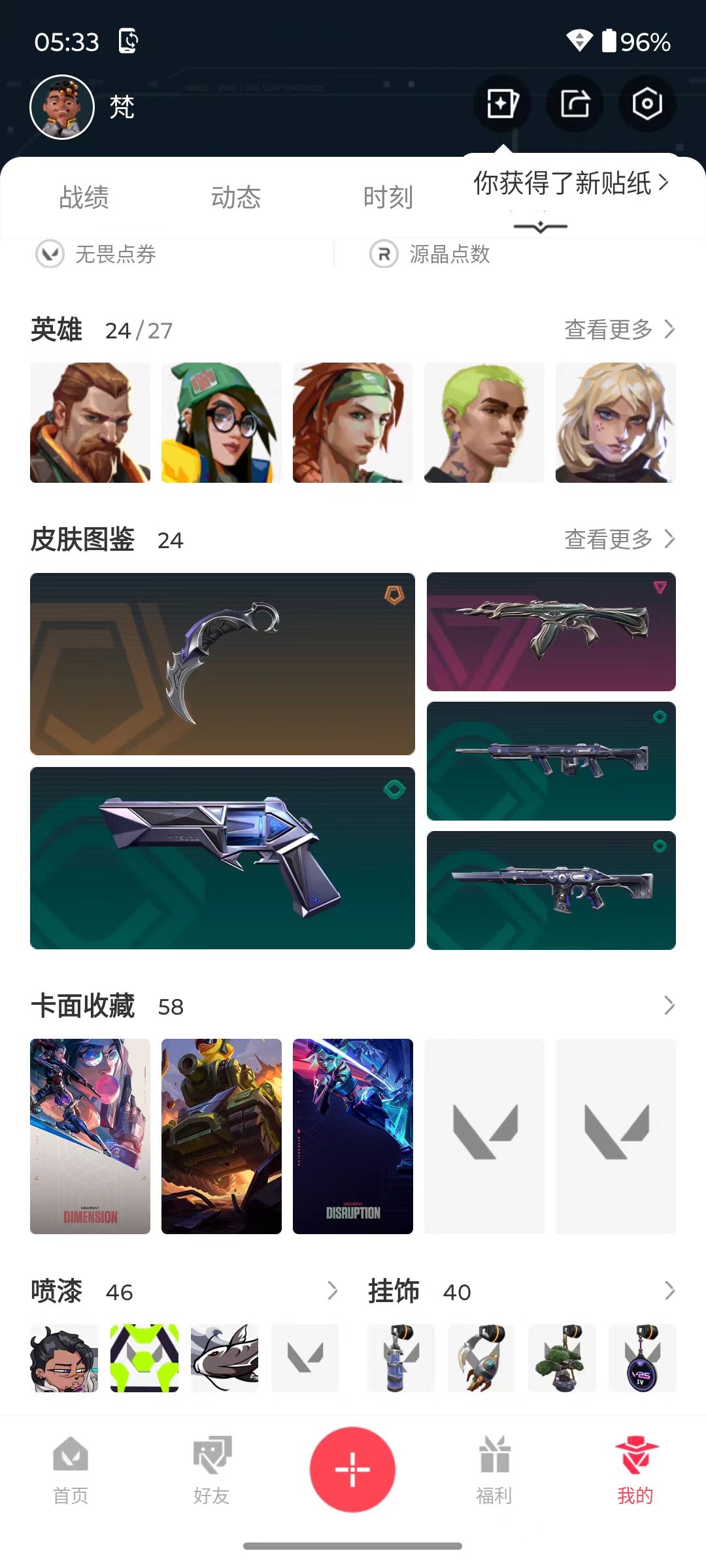This screenshot has height=1568, width=706.
Task: Open the sticker editor icon
Action: tap(502, 104)
